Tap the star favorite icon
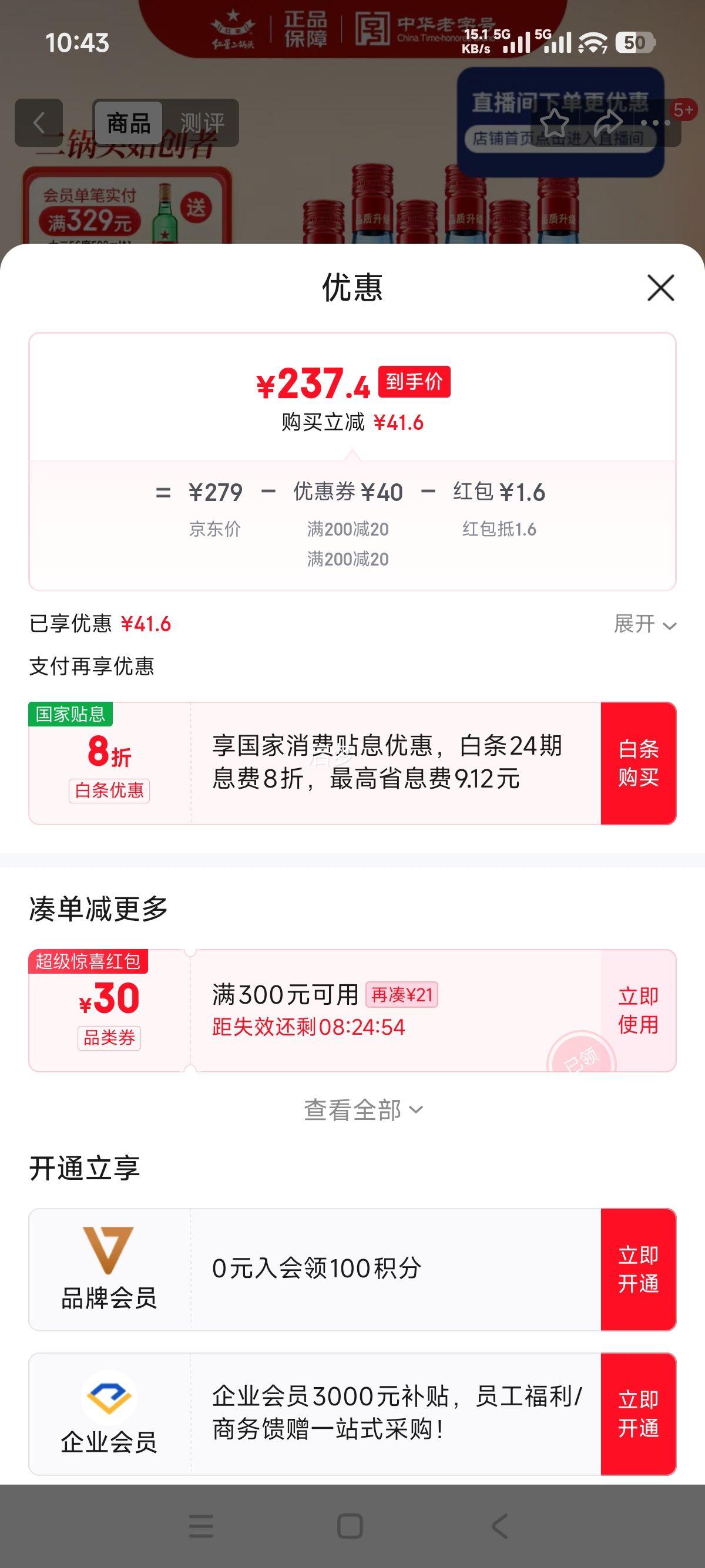The height and width of the screenshot is (1568, 705). [556, 123]
